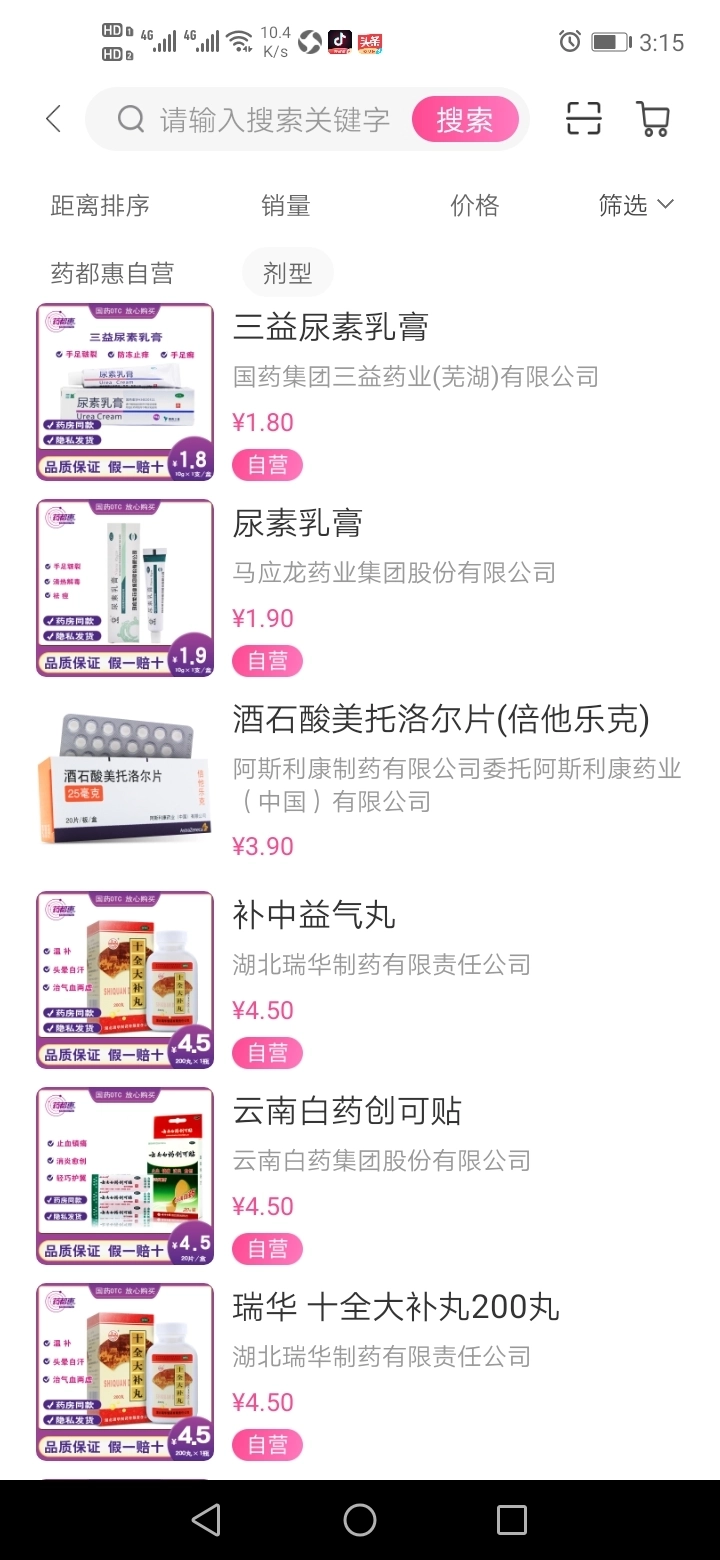Enable the 自营 badge filter on 尿素乳膏
The image size is (720, 1560).
point(267,660)
